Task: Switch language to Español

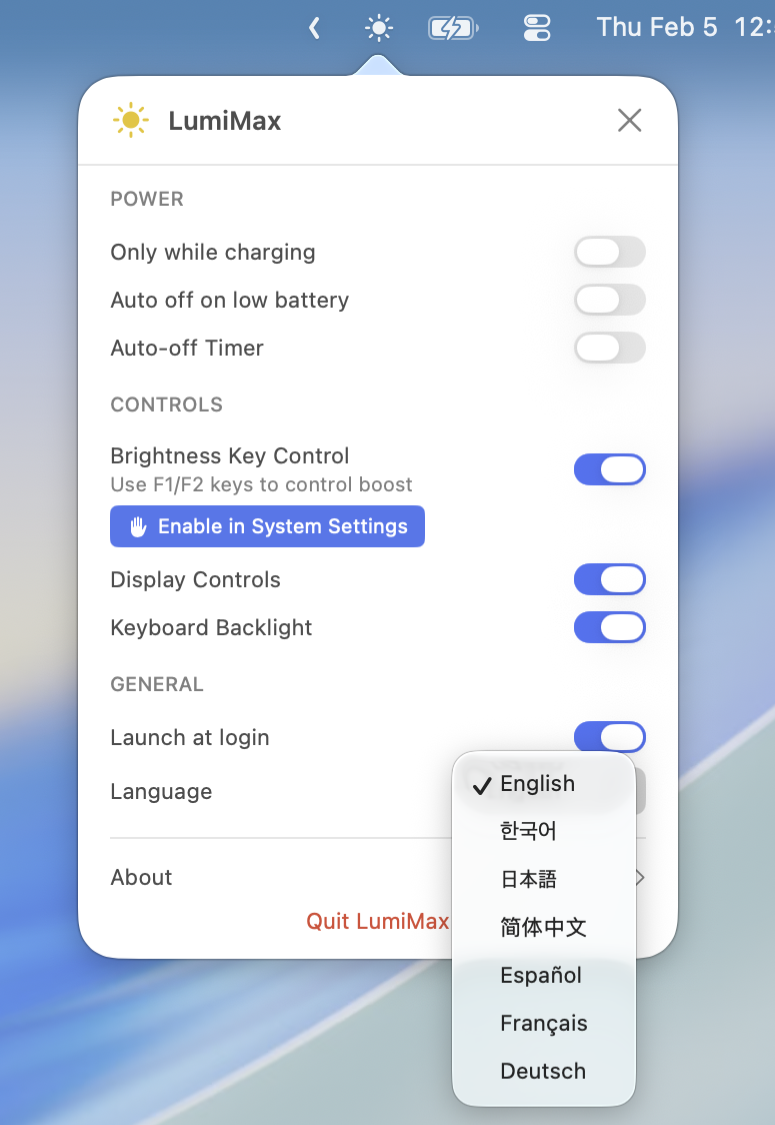Action: click(x=541, y=975)
